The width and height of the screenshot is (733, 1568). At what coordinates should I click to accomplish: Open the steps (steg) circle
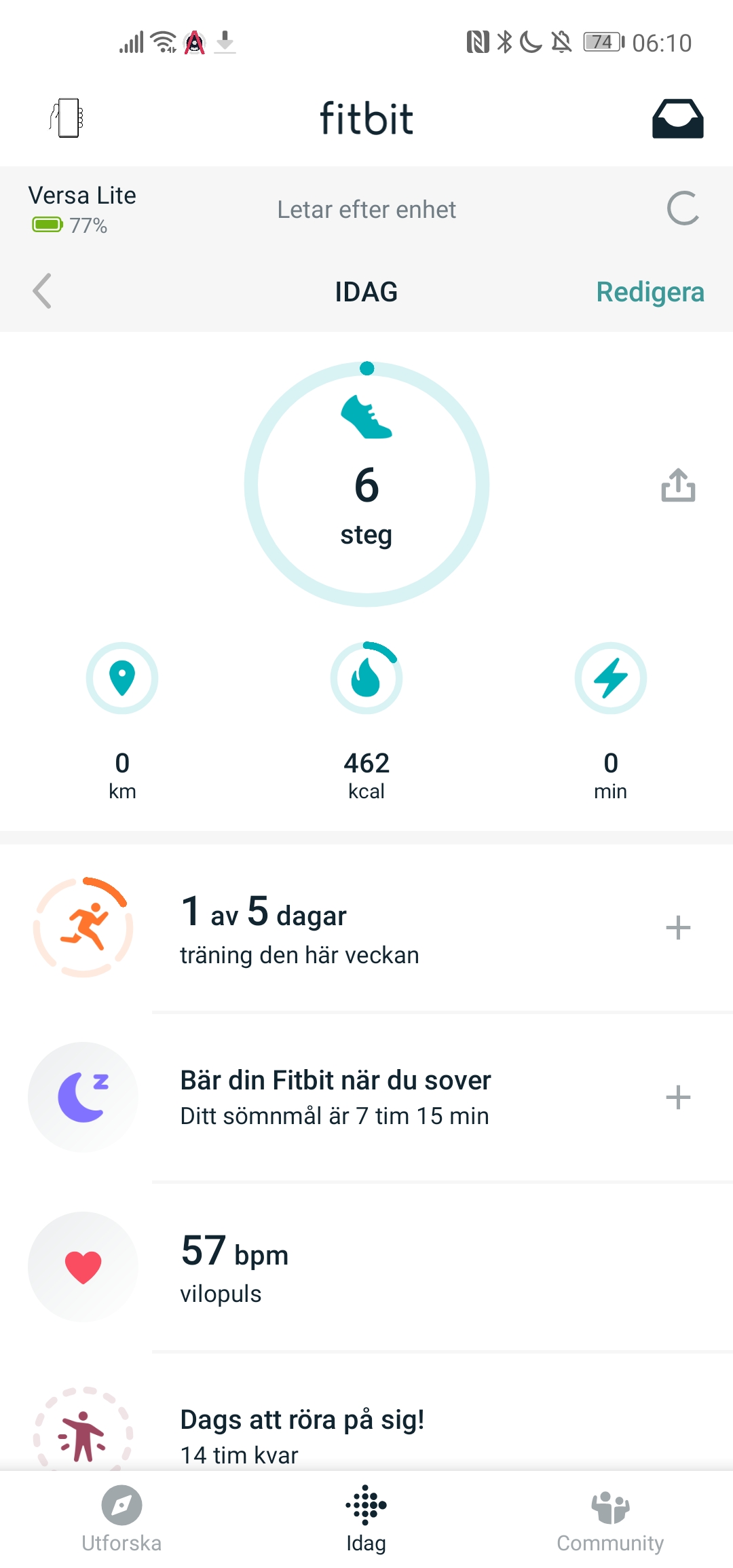366,484
